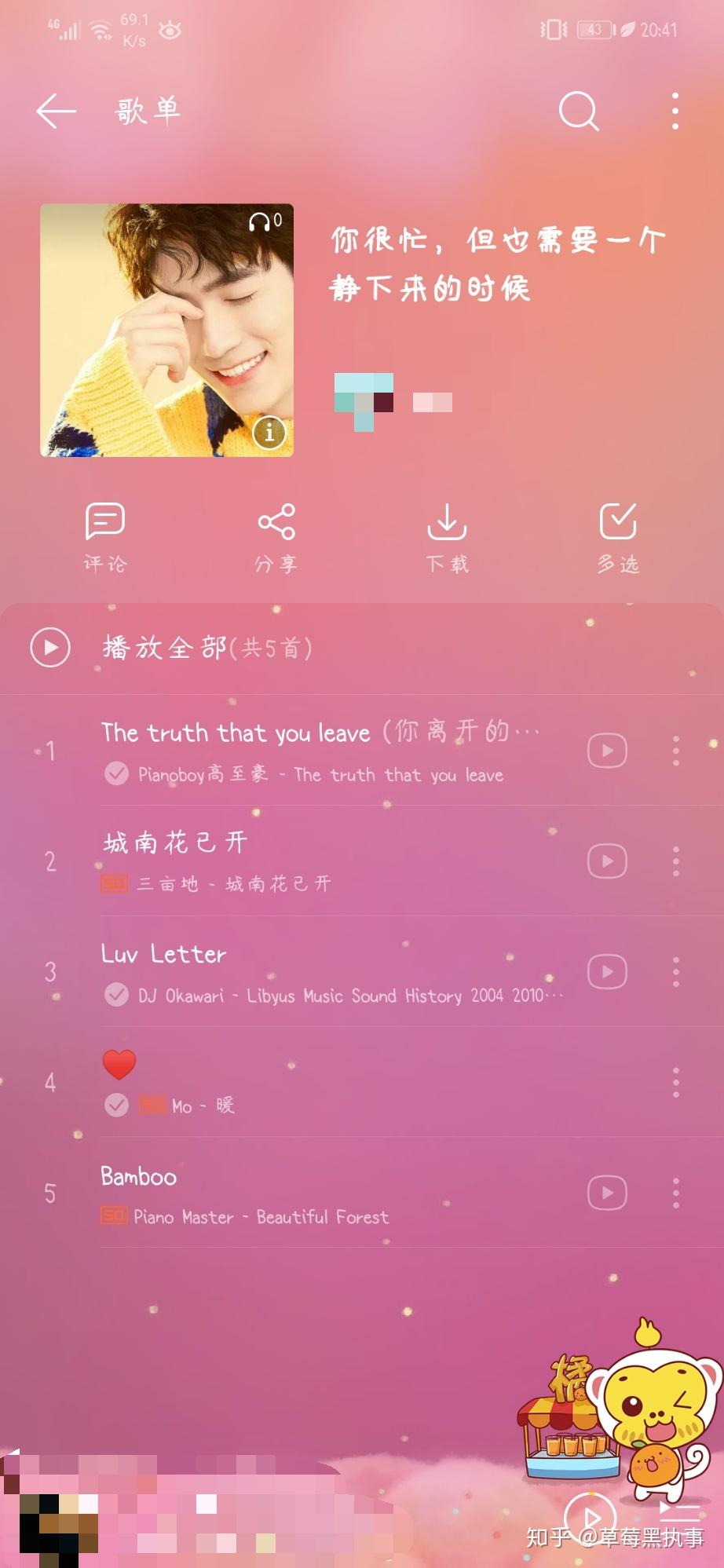Open video for Bamboo

click(607, 1193)
